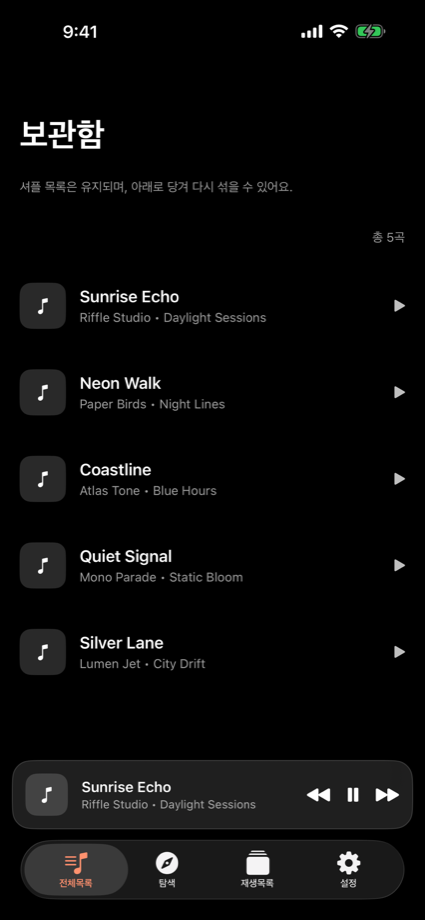Open the 재생목록 tab

[257, 870]
